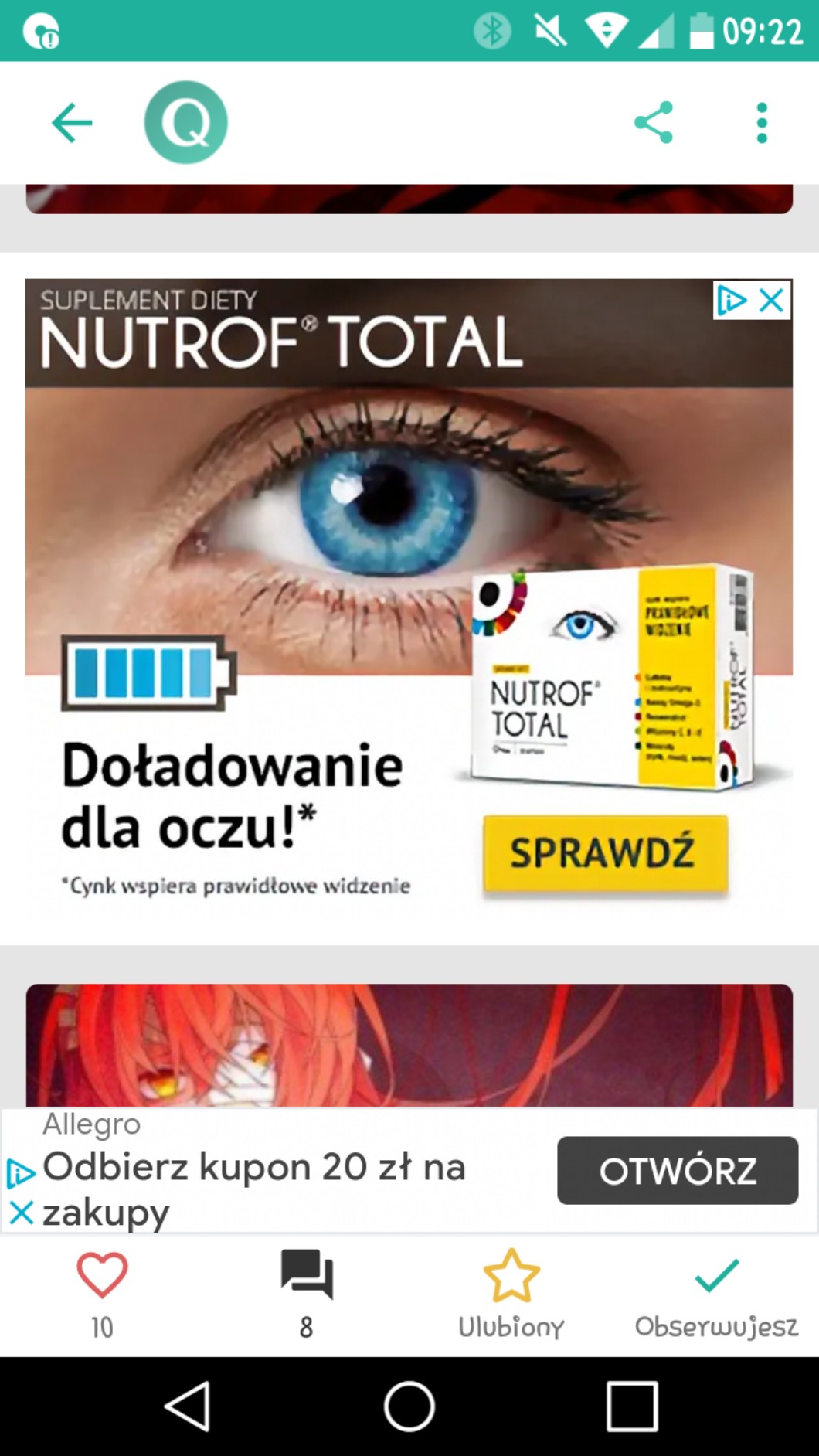This screenshot has height=1456, width=819.
Task: Tap the SPRAWDŹ button in the ad
Action: [x=605, y=854]
